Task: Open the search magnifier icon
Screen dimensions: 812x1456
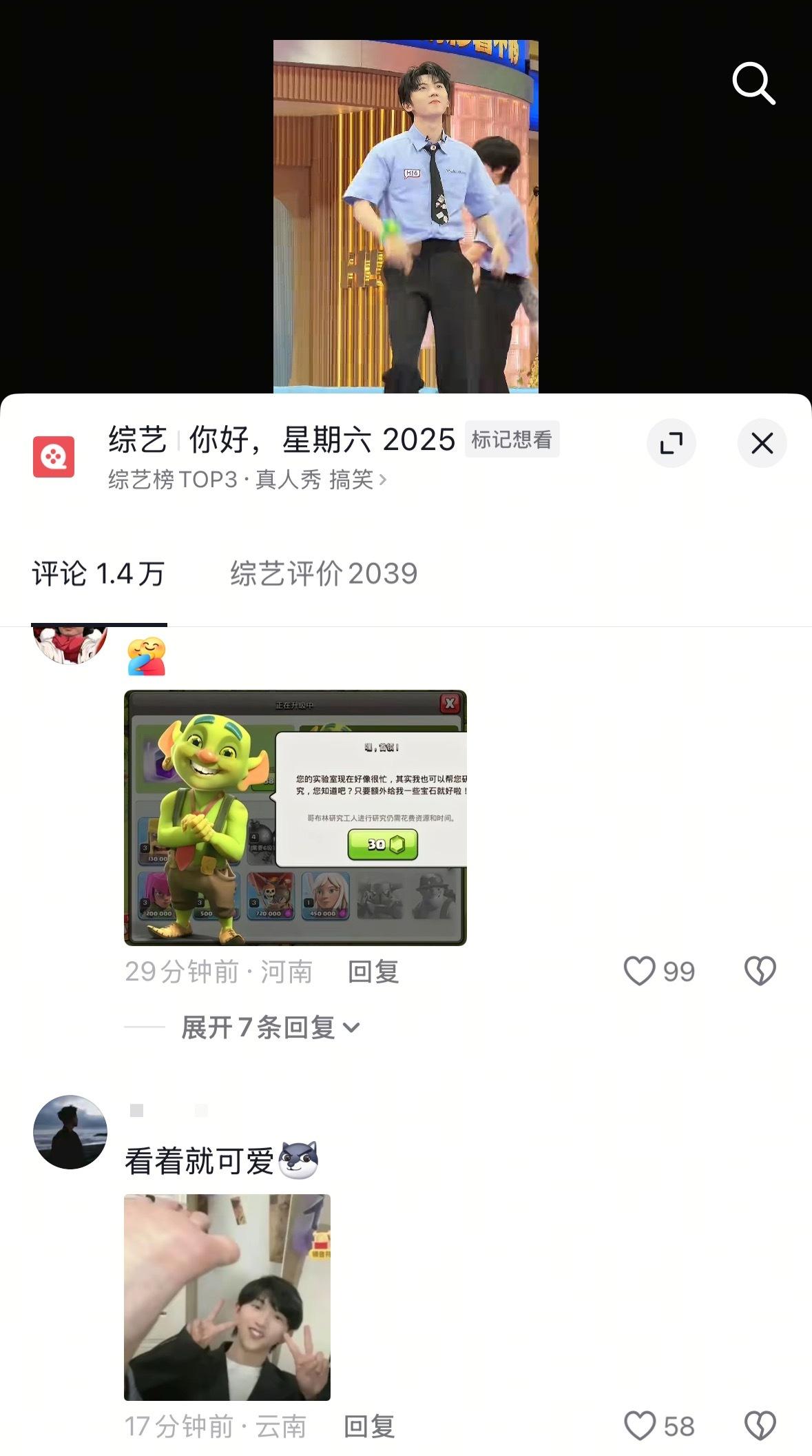Action: (753, 83)
